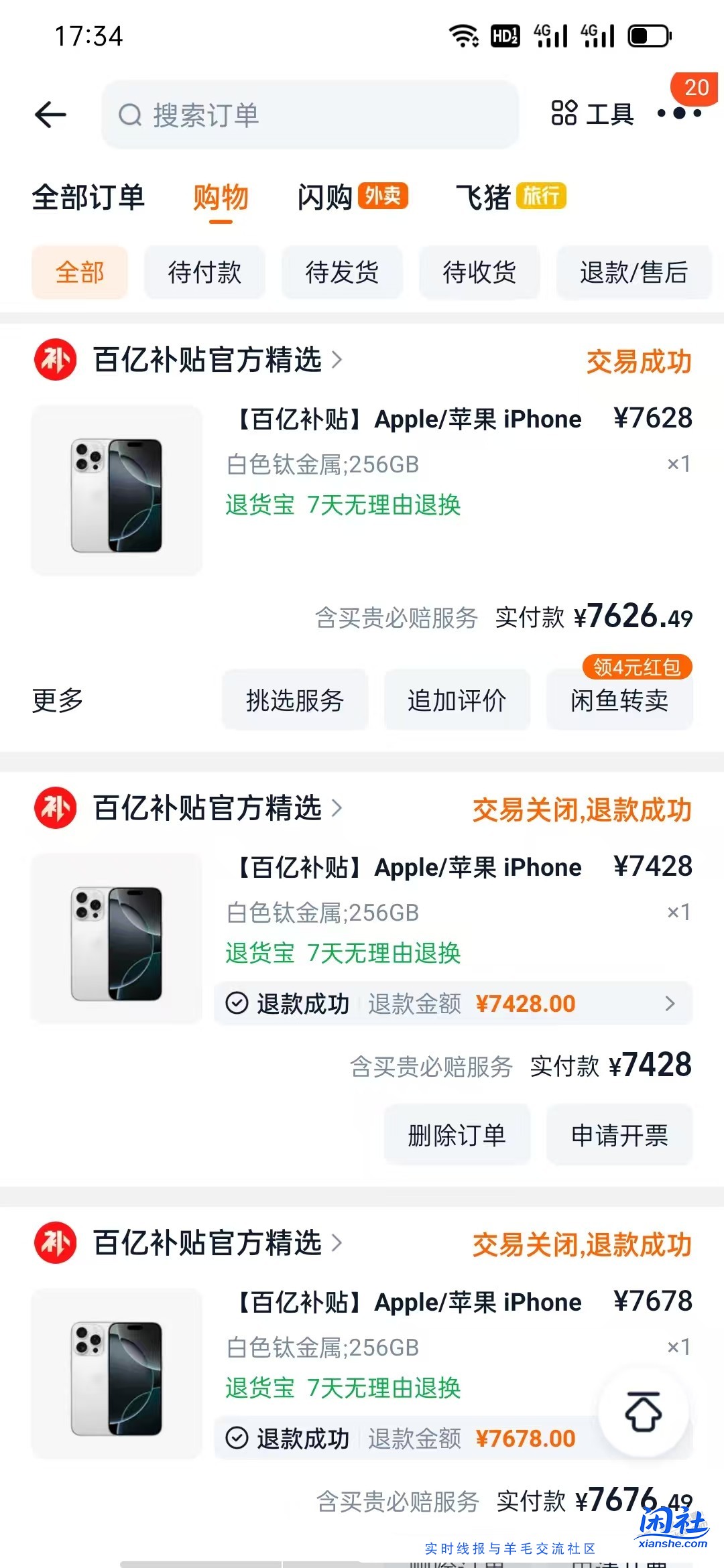
Task: Tap 申请开票 on the refunded order
Action: point(619,1134)
